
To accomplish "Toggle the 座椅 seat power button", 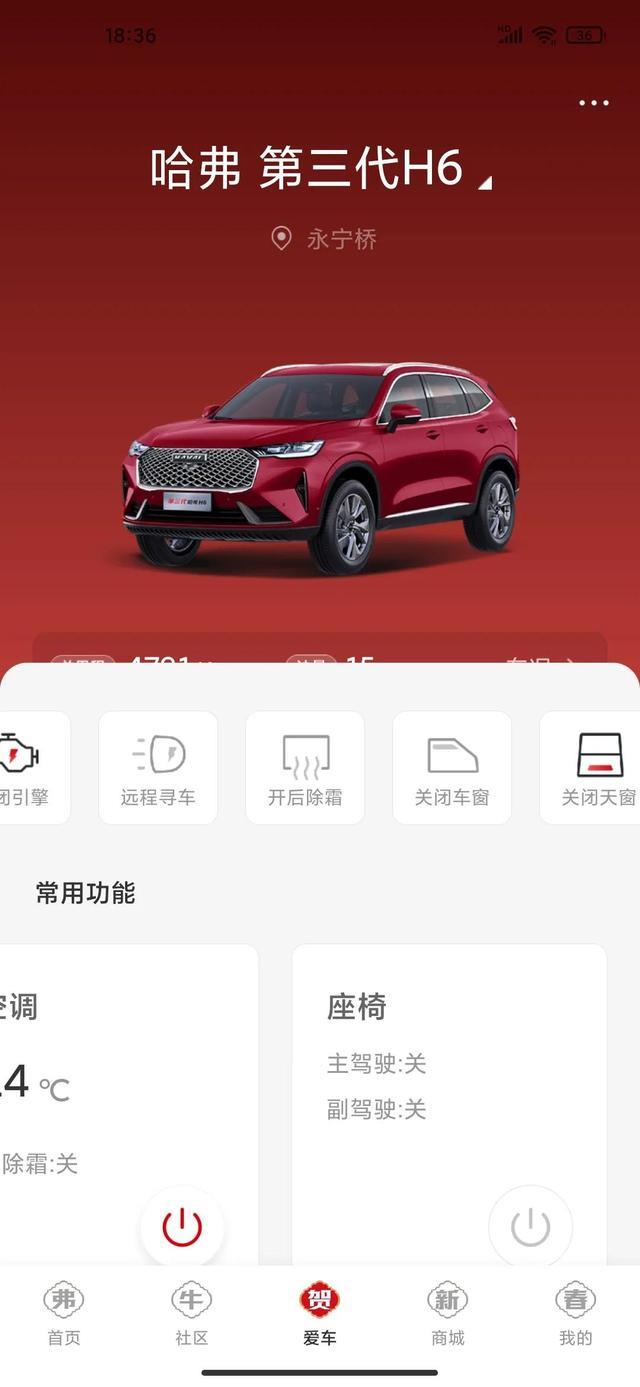I will point(530,1227).
